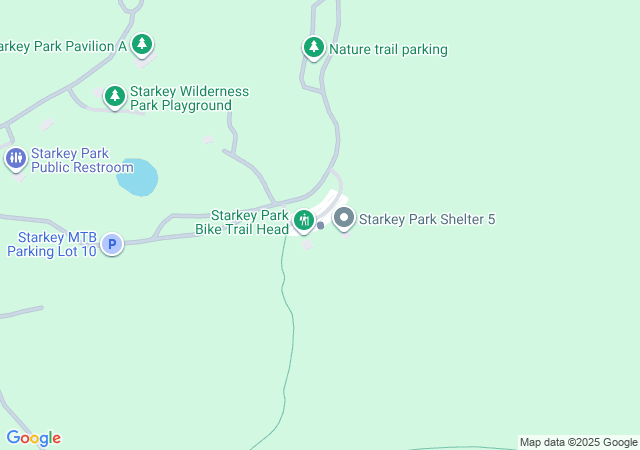Screen dimensions: 640x450
Task: Open the Starkey Park Public Restroom pin
Action: [16, 157]
